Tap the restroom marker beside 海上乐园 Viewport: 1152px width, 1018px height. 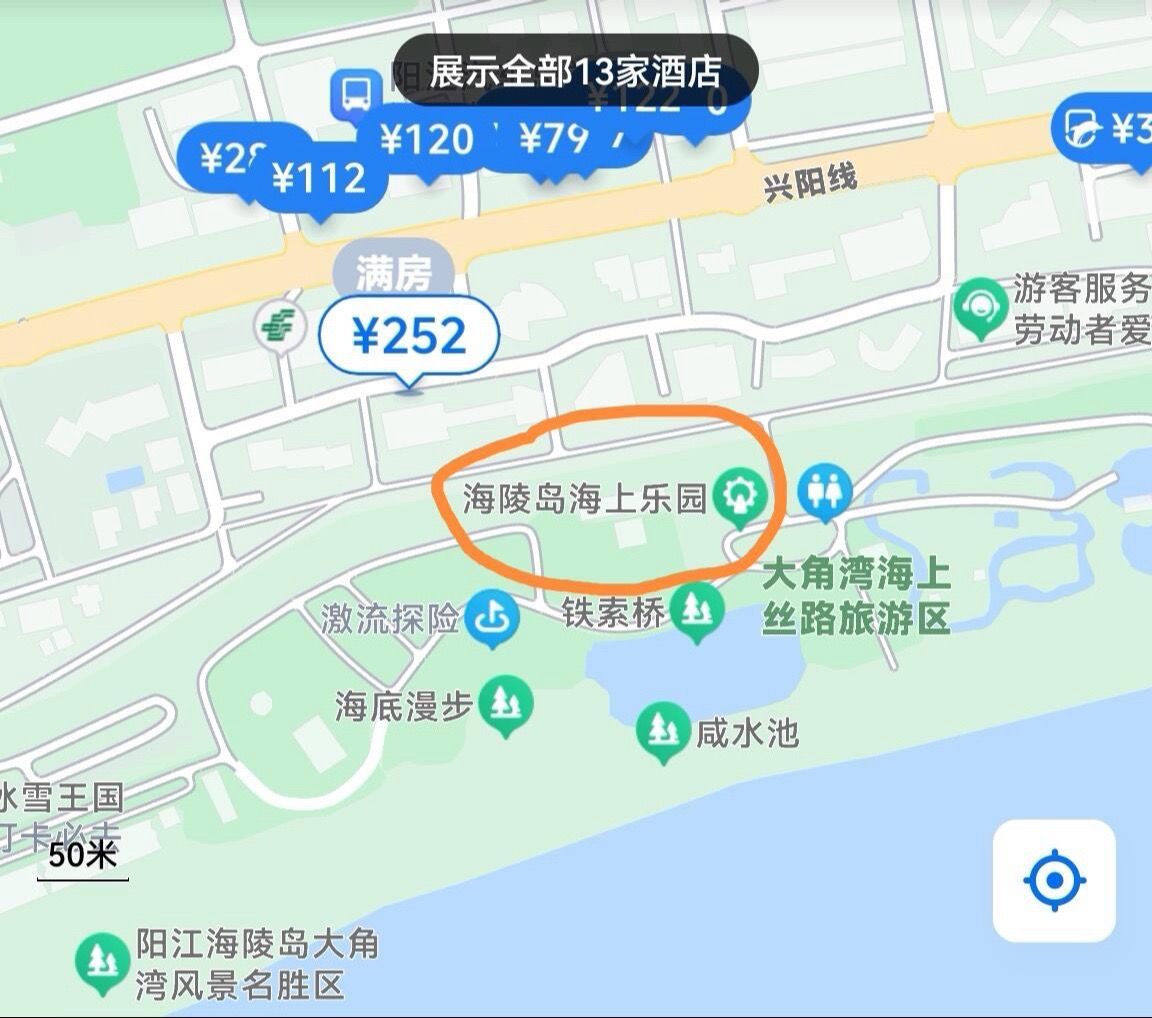pyautogui.click(x=825, y=491)
